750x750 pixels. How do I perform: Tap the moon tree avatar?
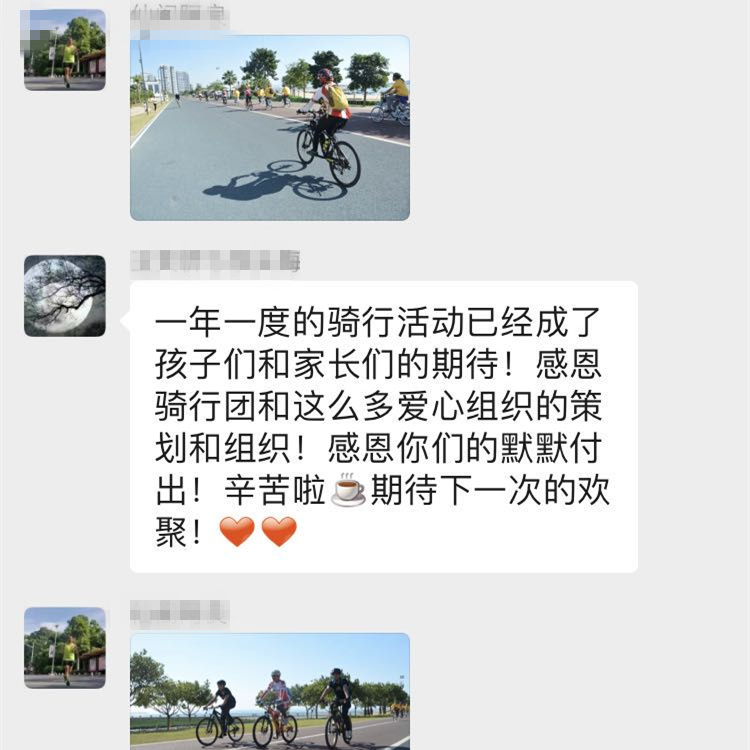click(x=65, y=296)
